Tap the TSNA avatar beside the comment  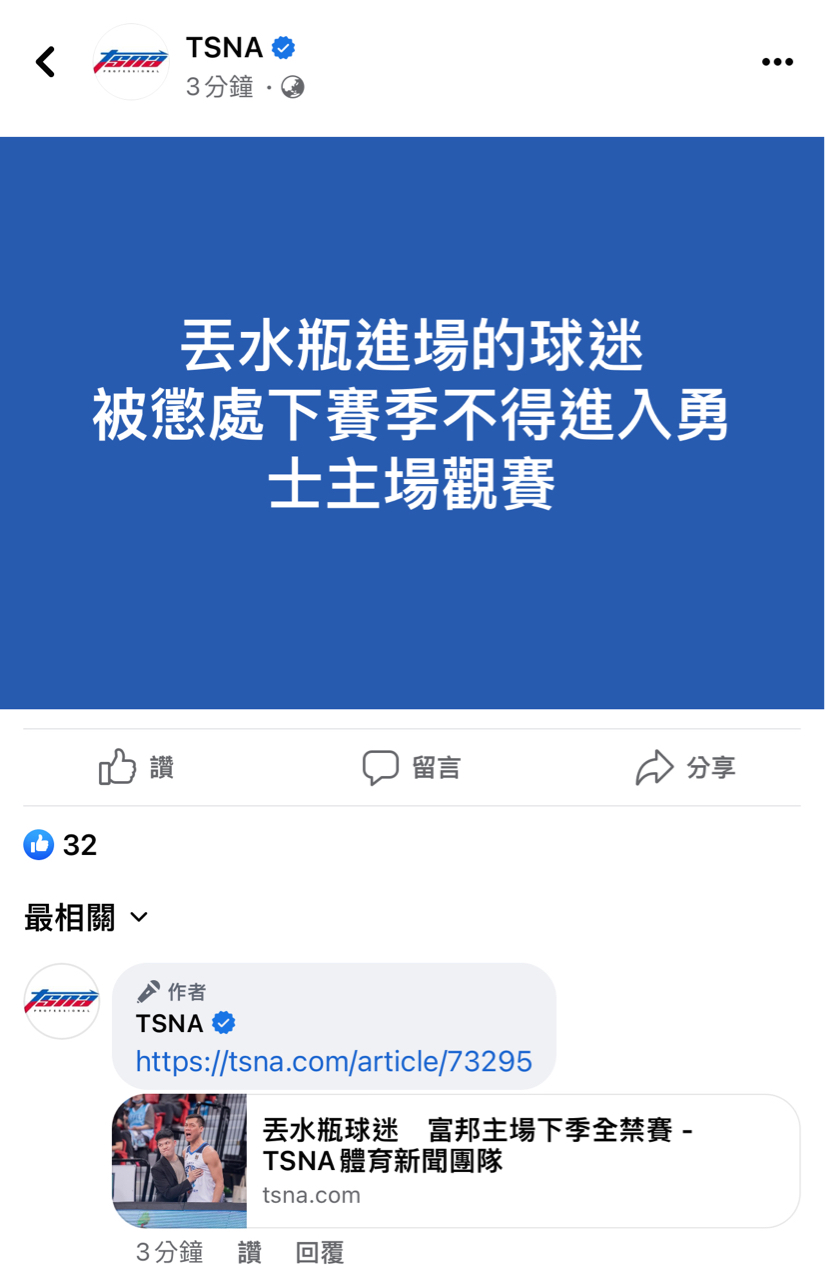click(62, 1001)
